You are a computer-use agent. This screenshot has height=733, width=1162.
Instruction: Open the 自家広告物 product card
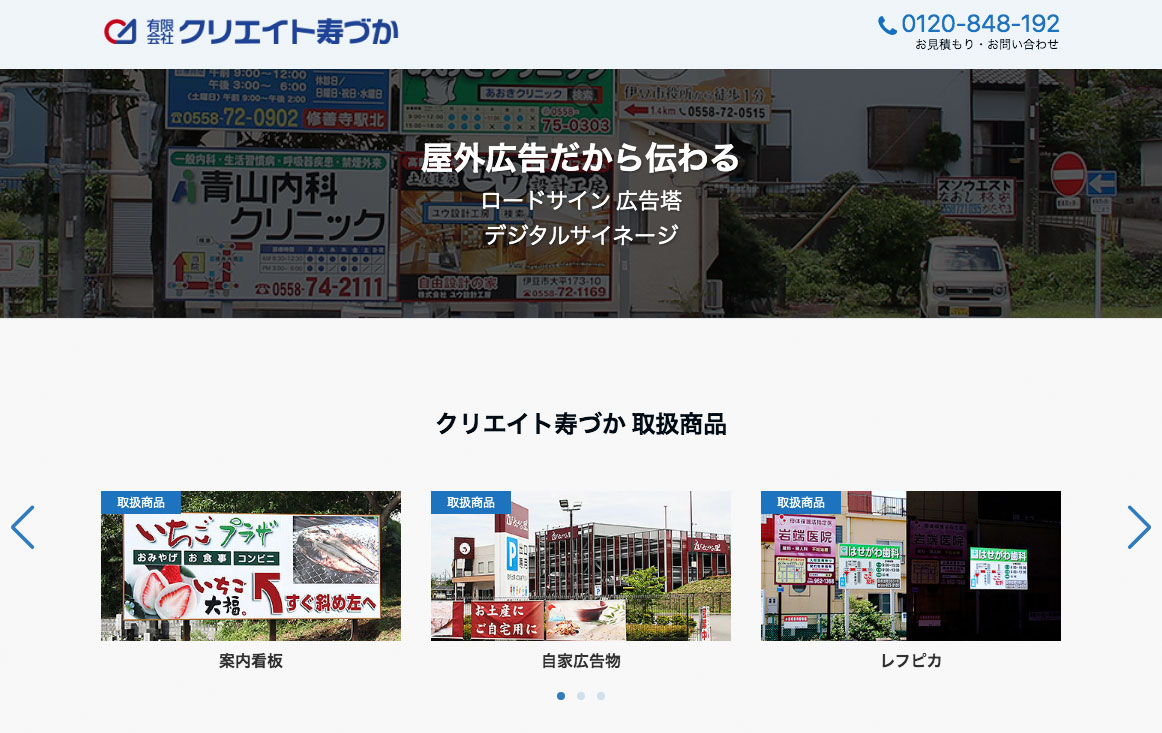[x=581, y=566]
